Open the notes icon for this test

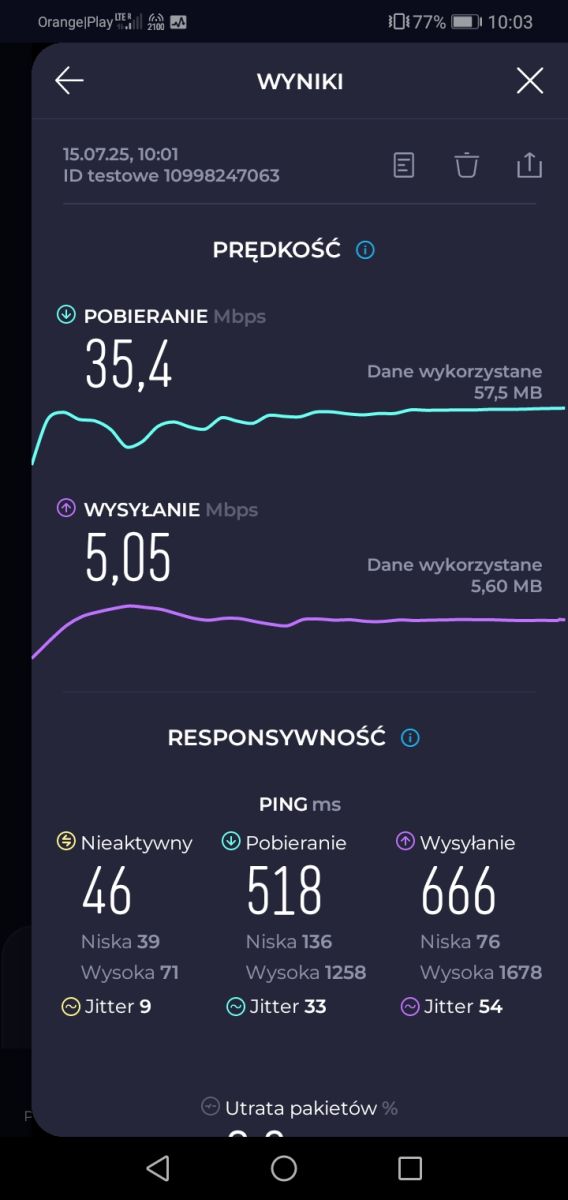click(x=404, y=165)
